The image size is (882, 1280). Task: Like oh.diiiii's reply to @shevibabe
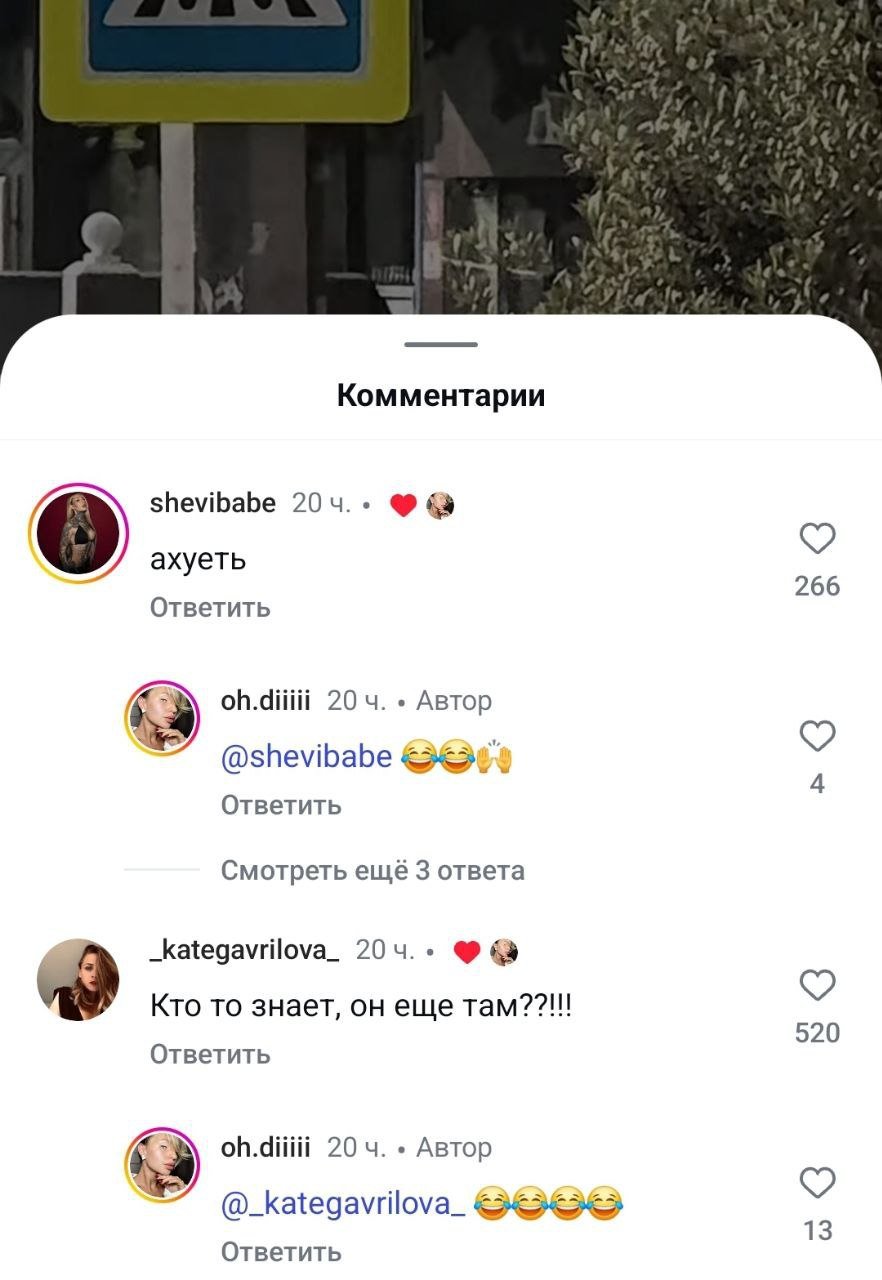tap(817, 737)
